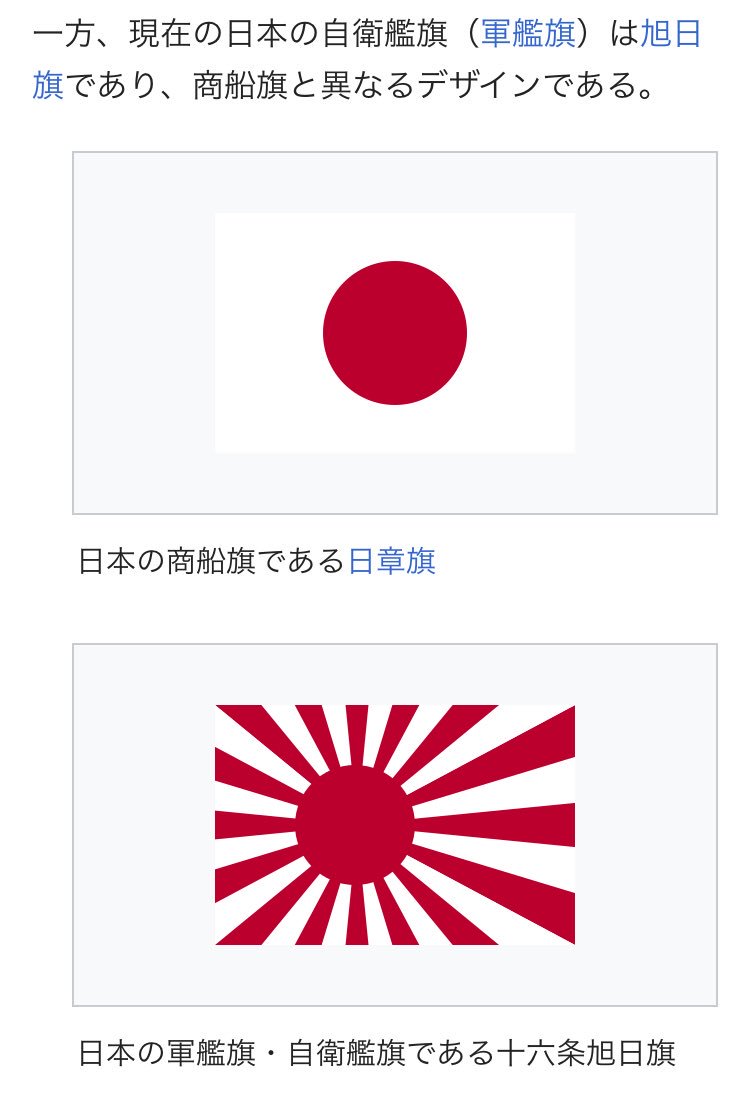
Task: Open the 軍艦旗 link
Action: point(528,35)
